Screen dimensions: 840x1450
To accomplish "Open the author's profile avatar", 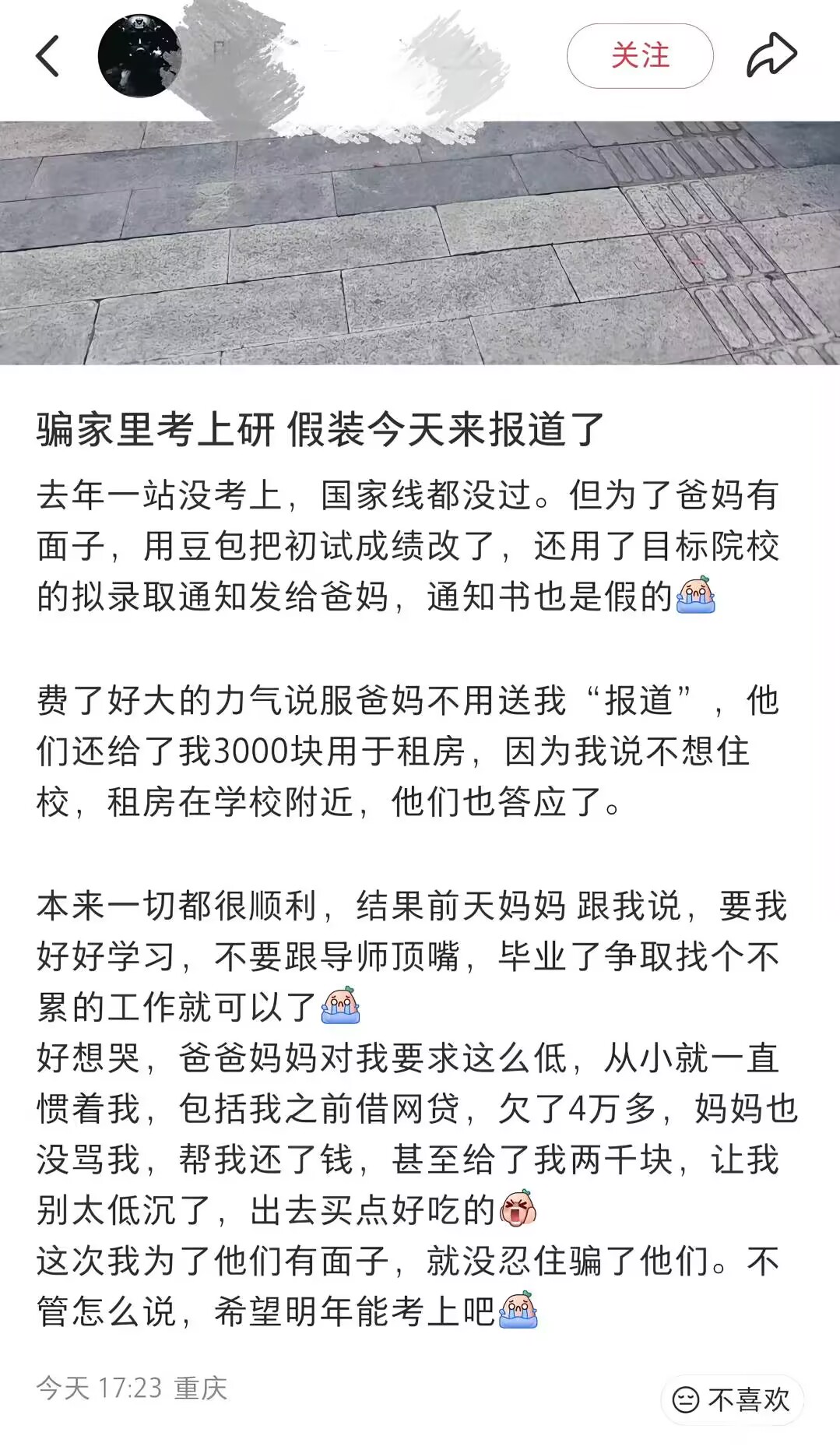I will point(139,56).
